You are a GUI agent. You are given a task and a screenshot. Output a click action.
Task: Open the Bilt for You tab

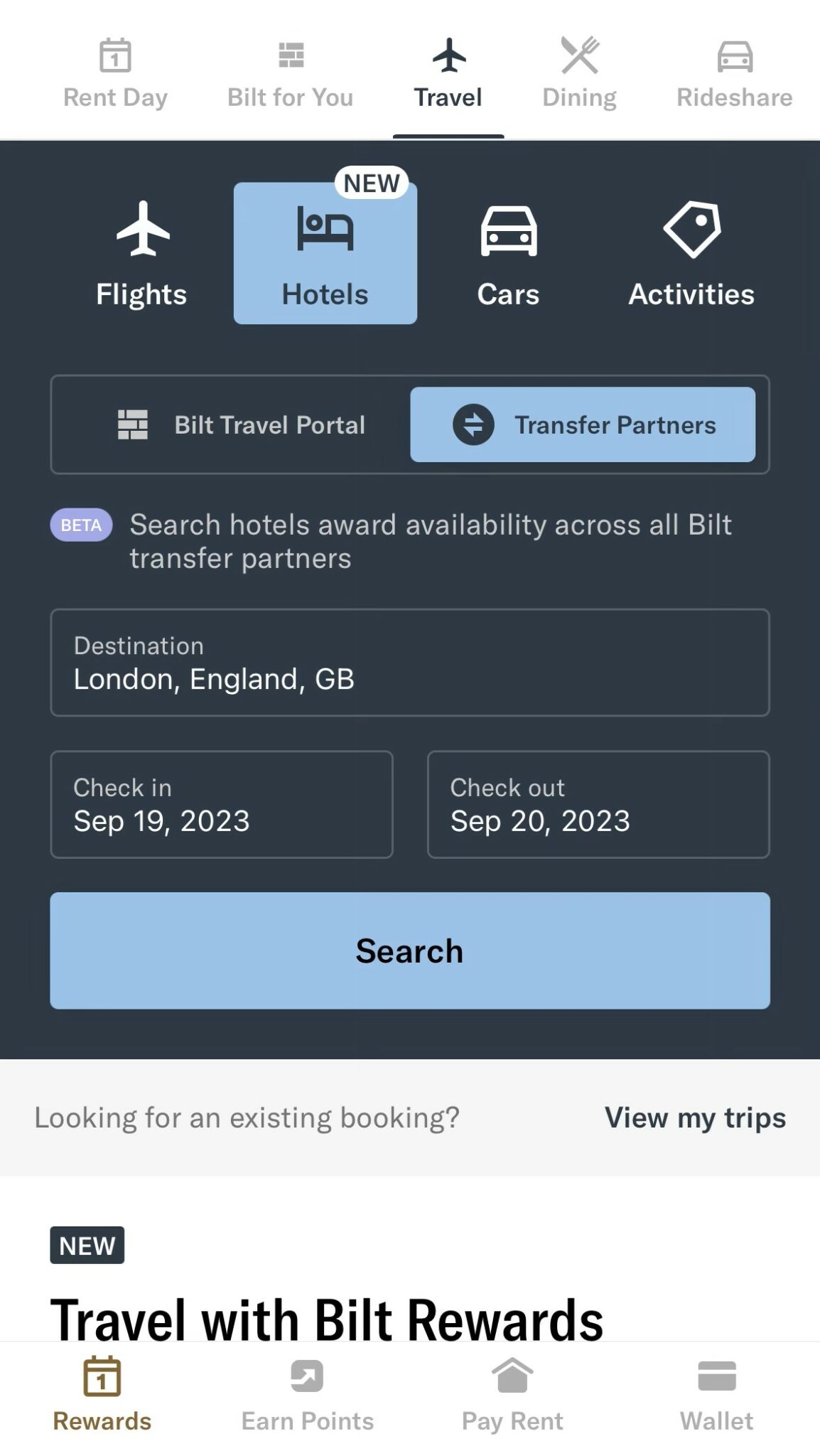[x=290, y=75]
